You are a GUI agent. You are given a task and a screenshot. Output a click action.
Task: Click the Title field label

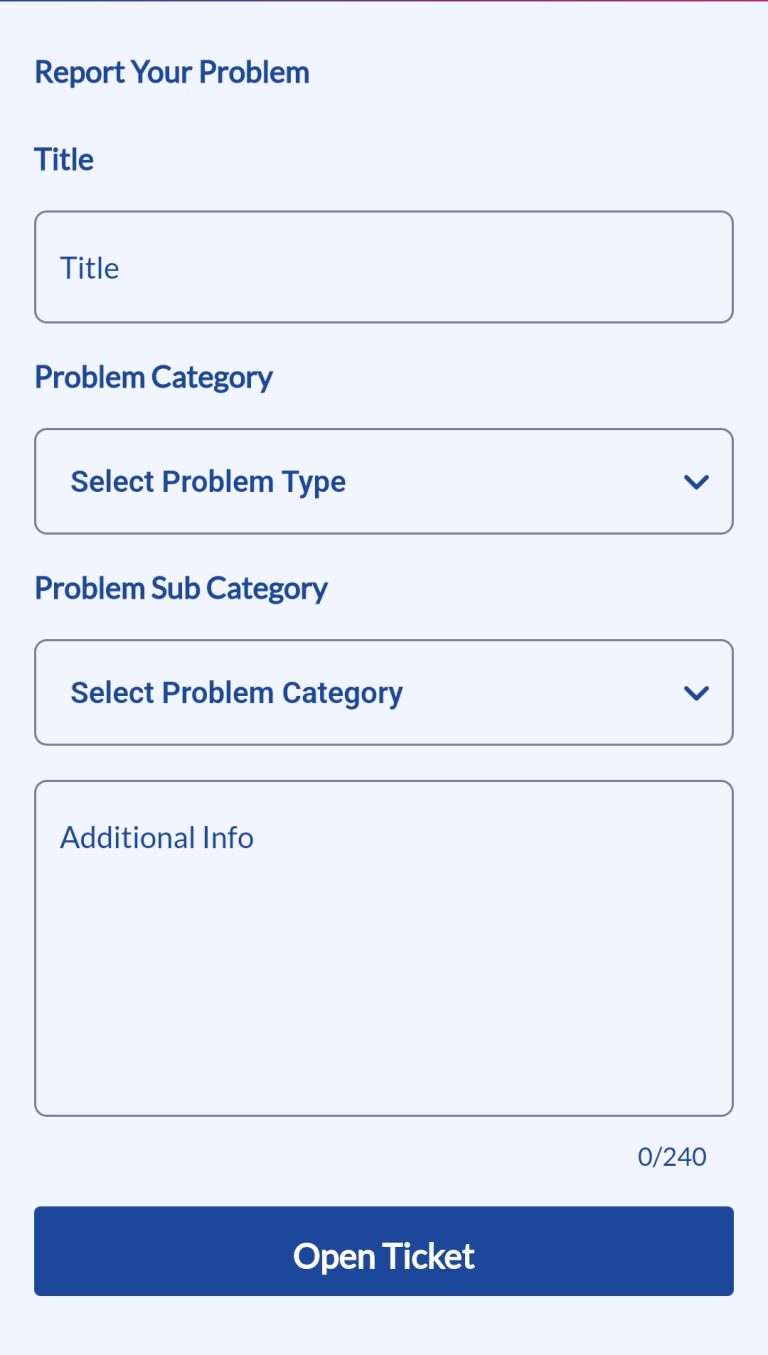63,158
